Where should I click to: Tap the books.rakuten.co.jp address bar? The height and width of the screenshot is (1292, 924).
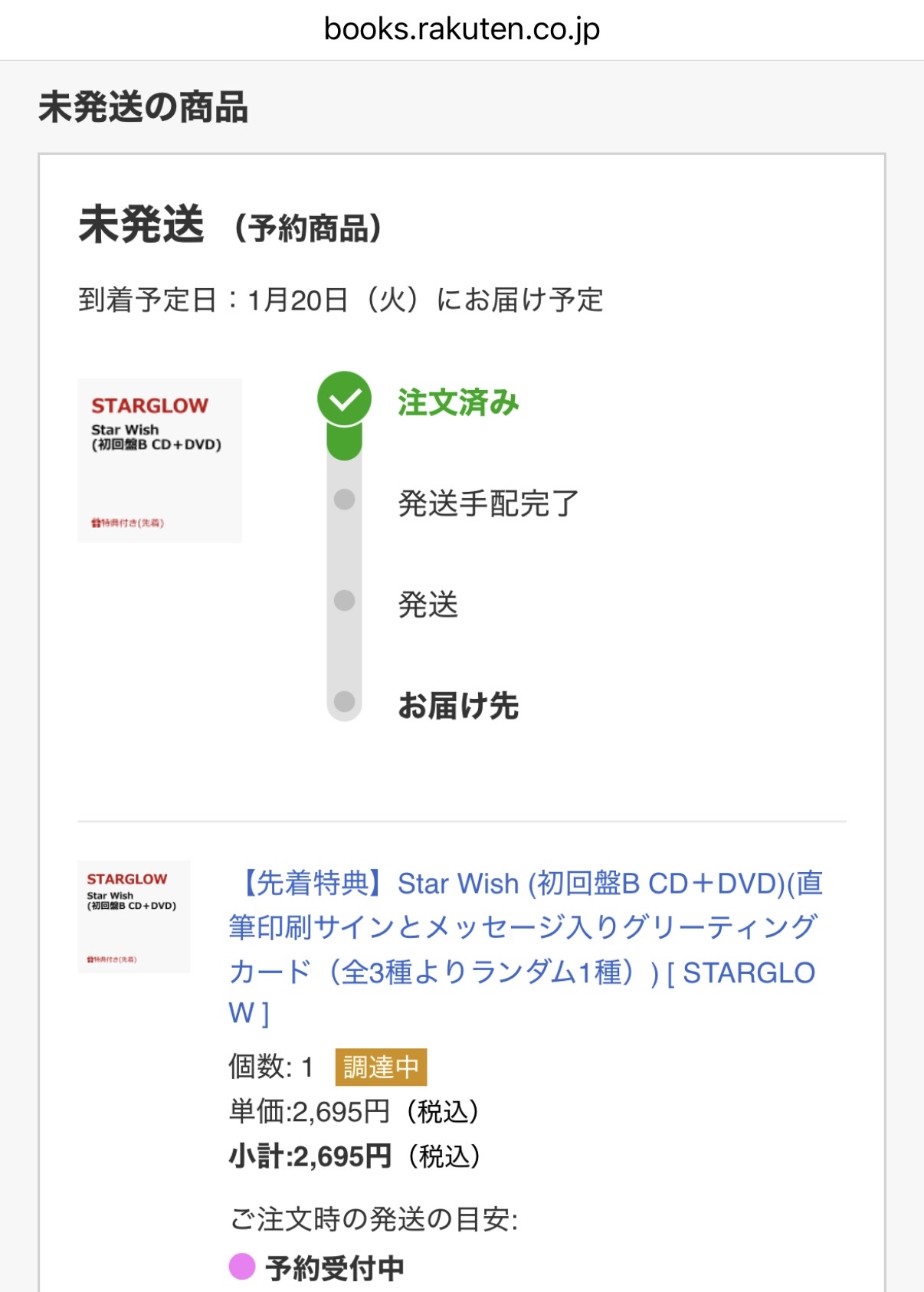pyautogui.click(x=462, y=29)
